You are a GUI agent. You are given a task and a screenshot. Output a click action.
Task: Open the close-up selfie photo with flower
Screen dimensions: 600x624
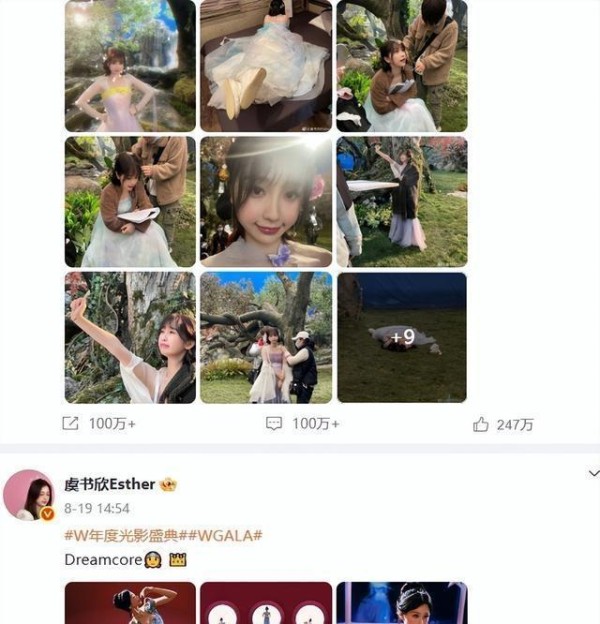point(266,202)
